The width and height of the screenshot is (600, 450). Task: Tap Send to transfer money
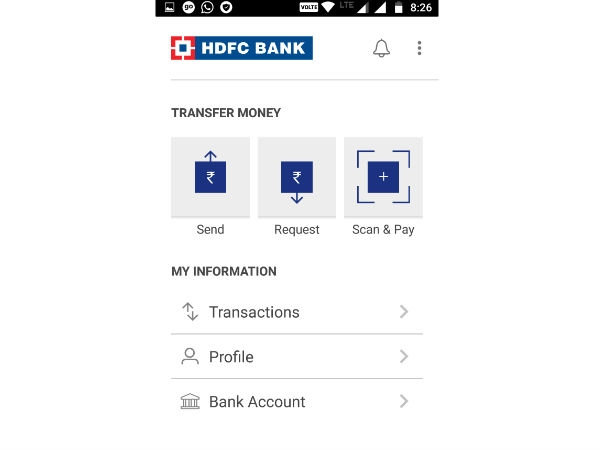point(210,178)
